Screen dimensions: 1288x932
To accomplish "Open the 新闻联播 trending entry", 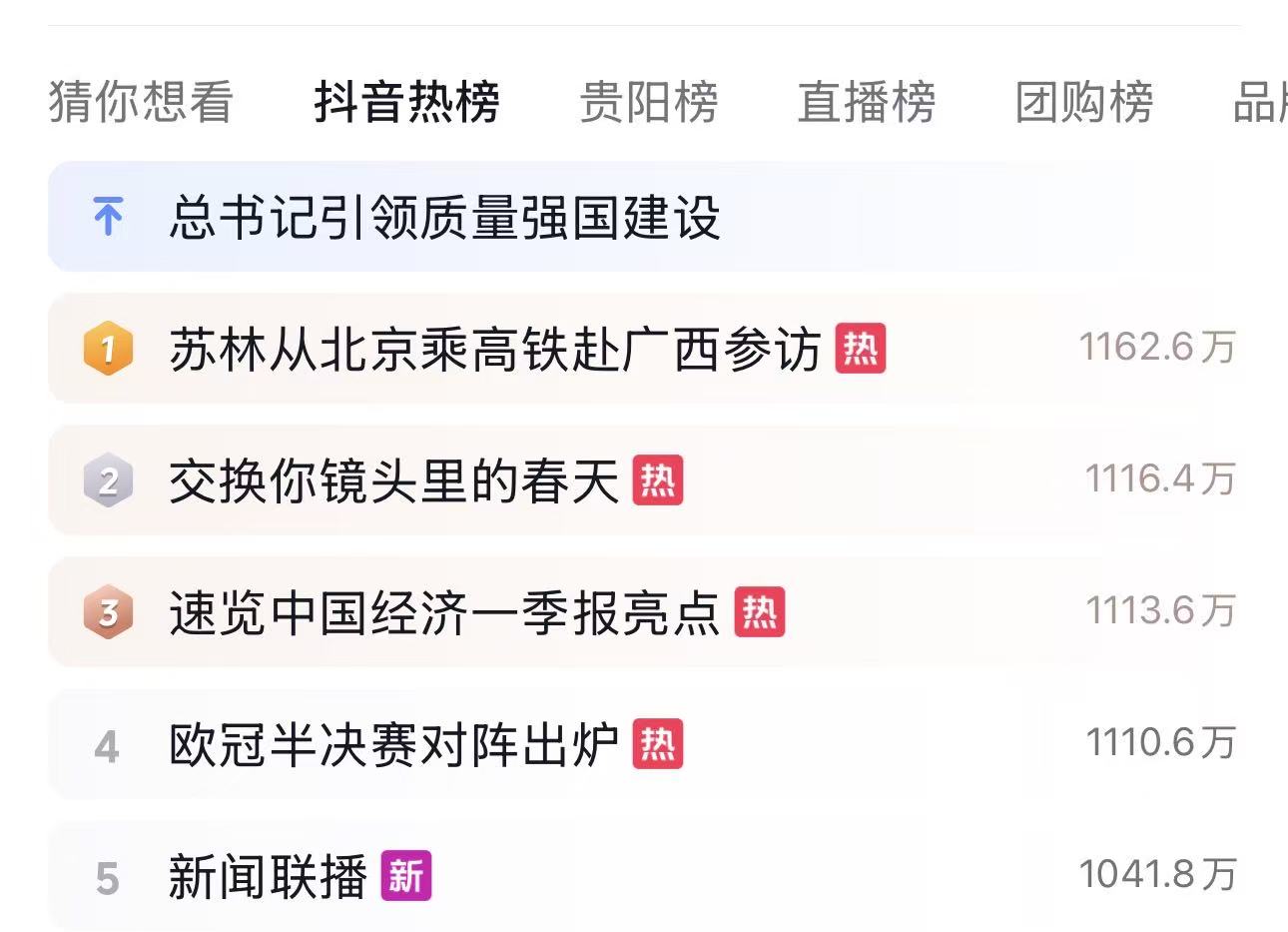I will (x=268, y=877).
